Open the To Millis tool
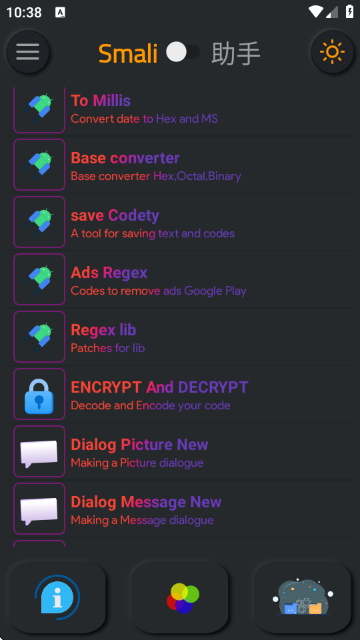360x640 pixels. [x=180, y=110]
